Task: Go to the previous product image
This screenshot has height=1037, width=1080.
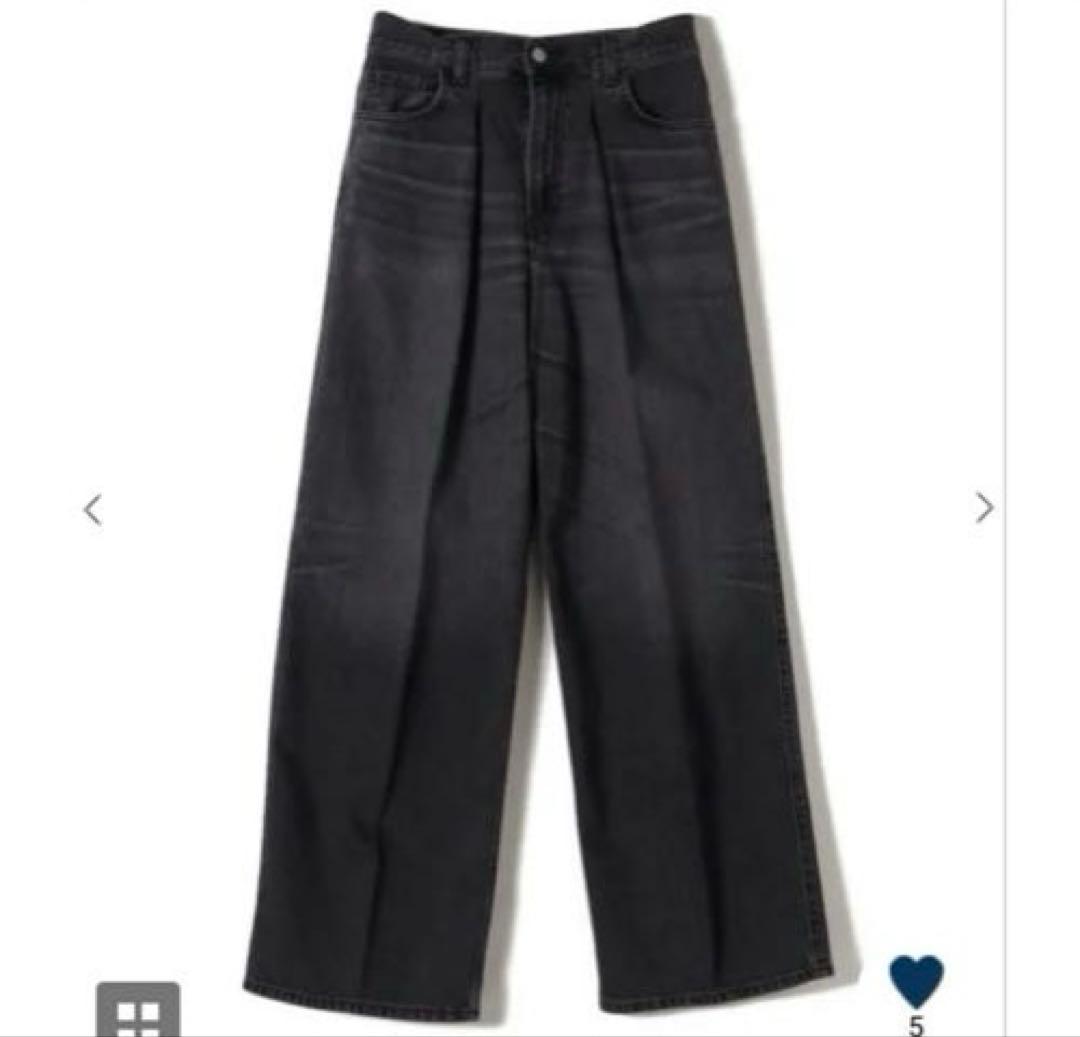Action: [x=92, y=510]
